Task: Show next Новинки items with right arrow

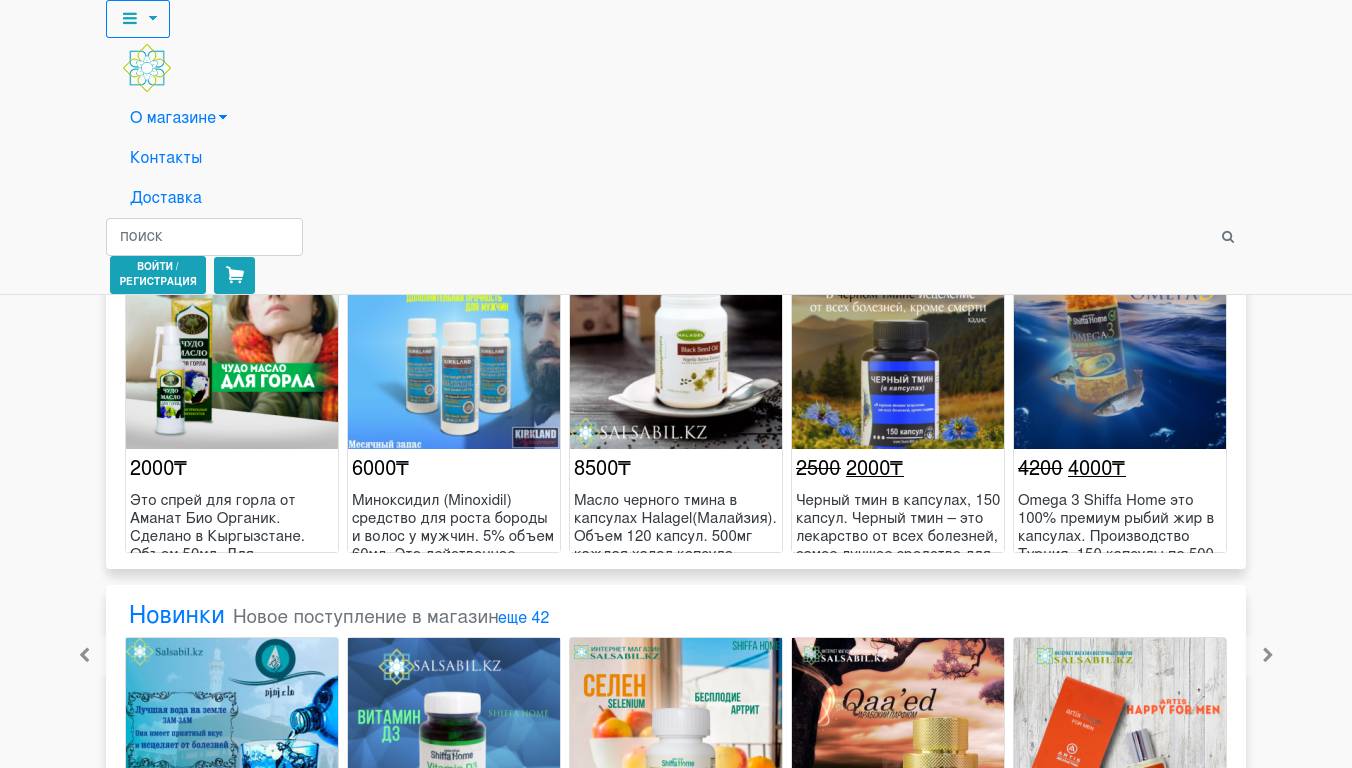Action: point(1268,655)
